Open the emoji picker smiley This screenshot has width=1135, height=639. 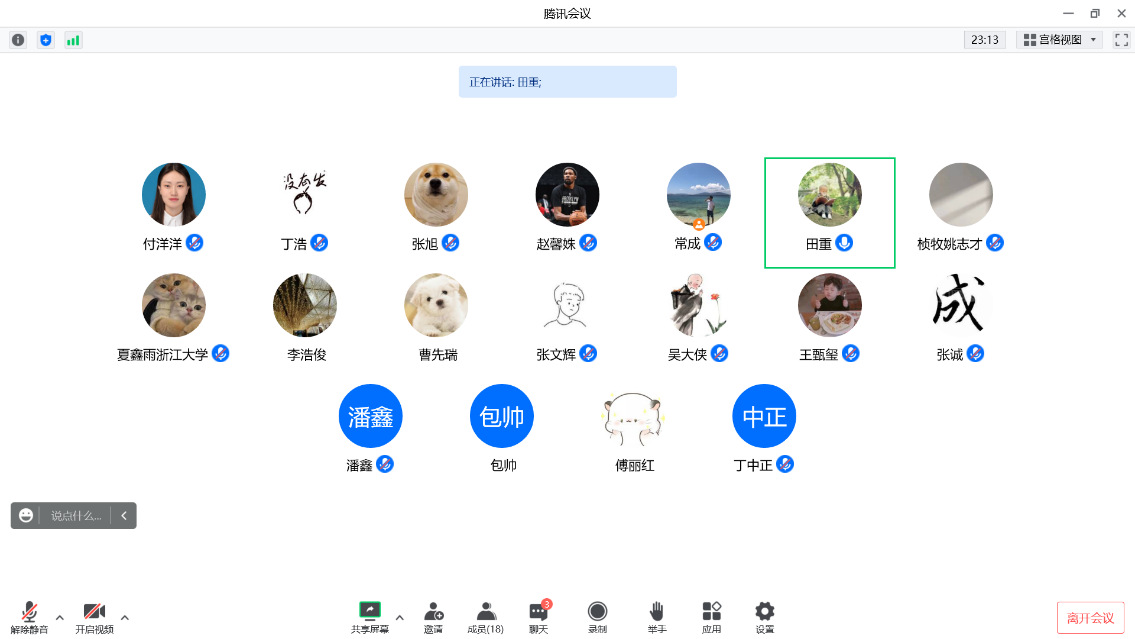pos(26,516)
